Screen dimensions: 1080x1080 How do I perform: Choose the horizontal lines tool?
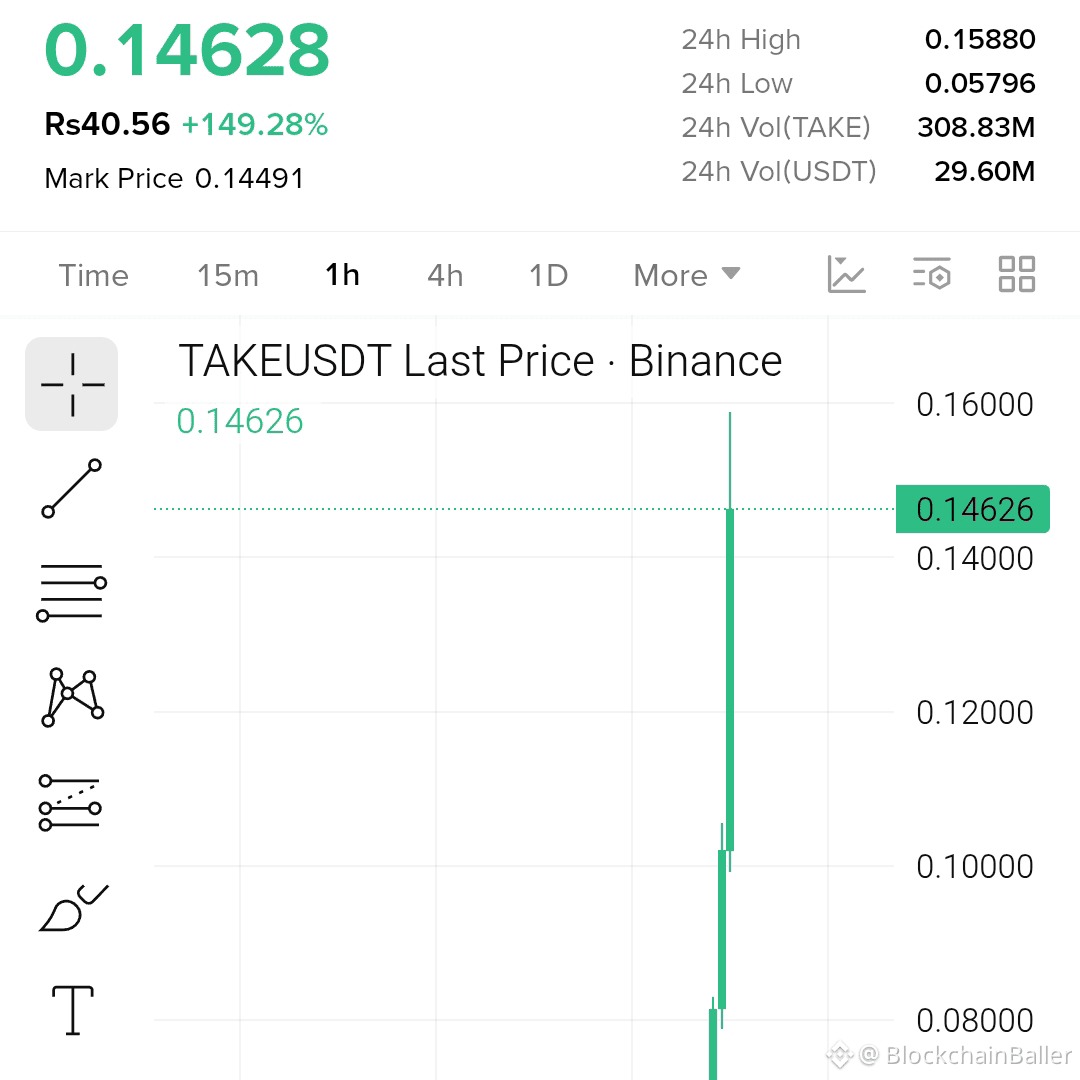[72, 592]
